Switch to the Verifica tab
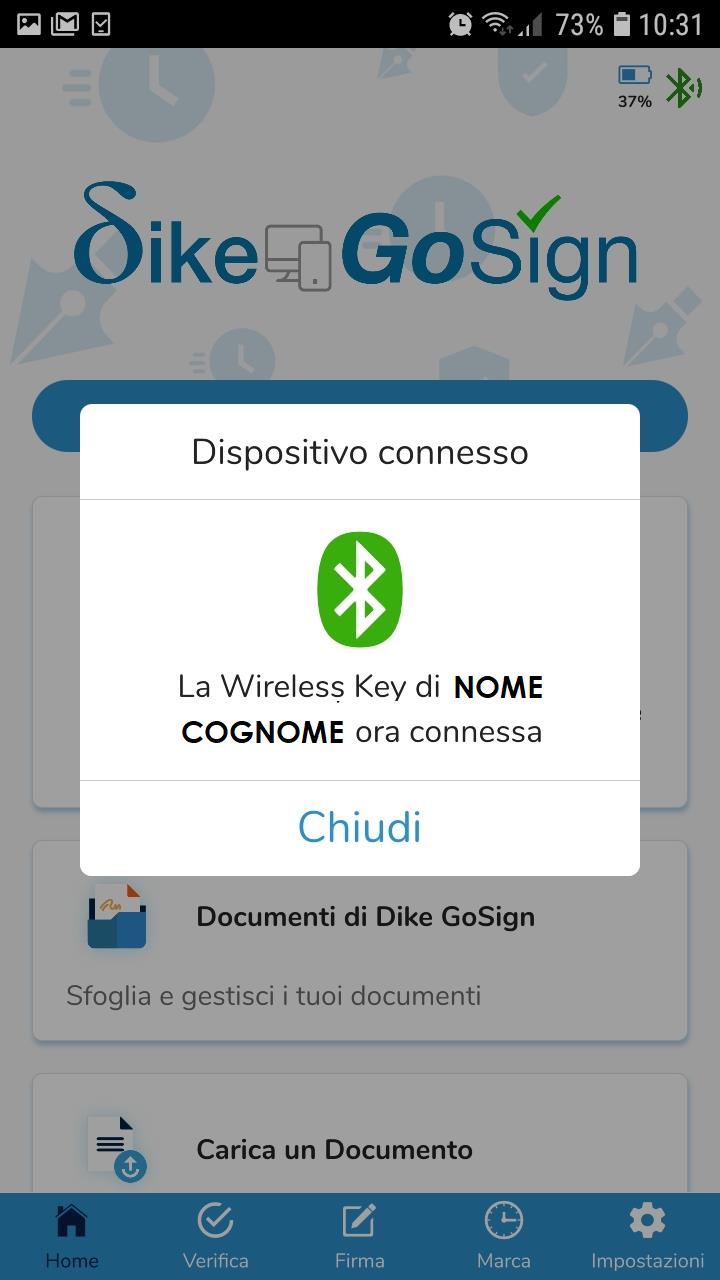 point(215,1236)
